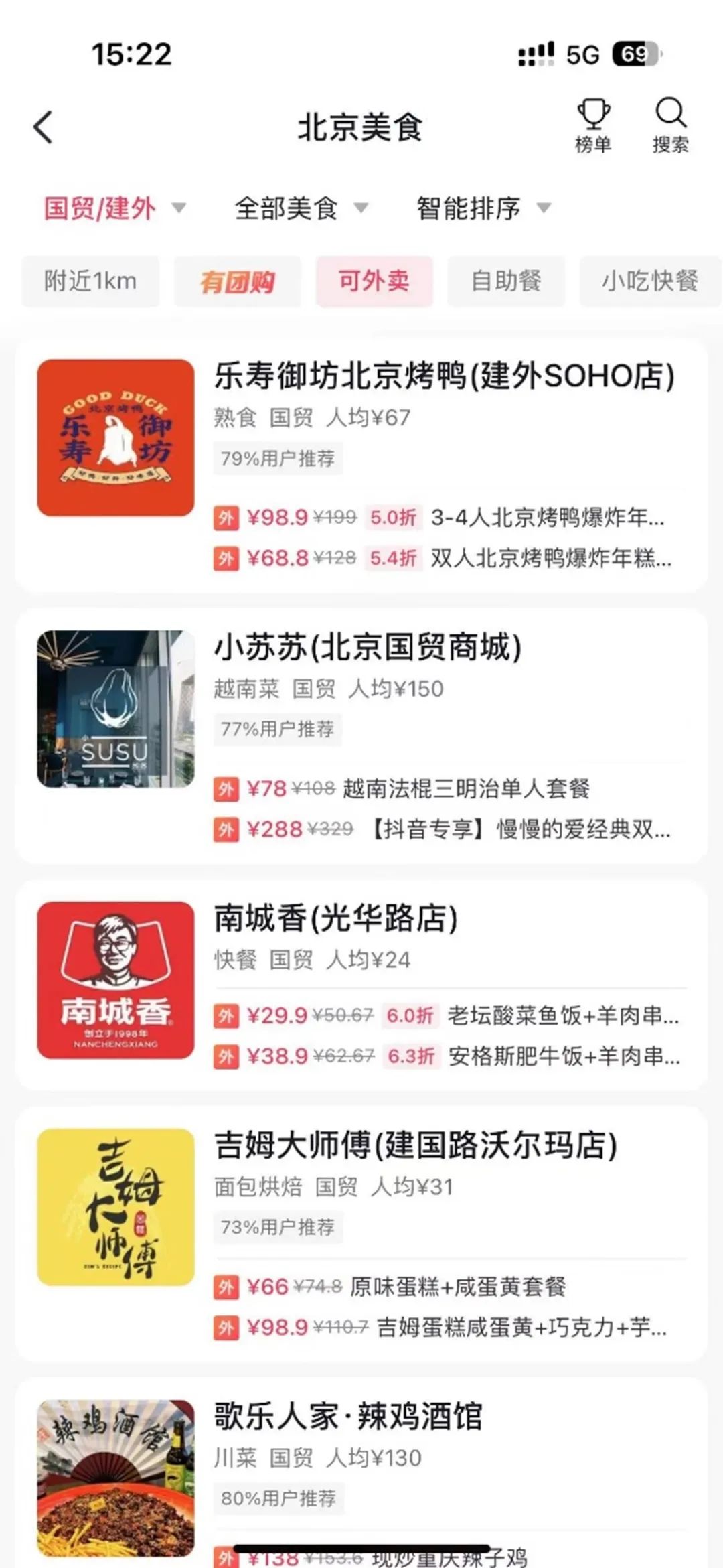
Task: View 吉姆大师傅(建国路沃尔玛店) bakery
Action: (x=415, y=1145)
